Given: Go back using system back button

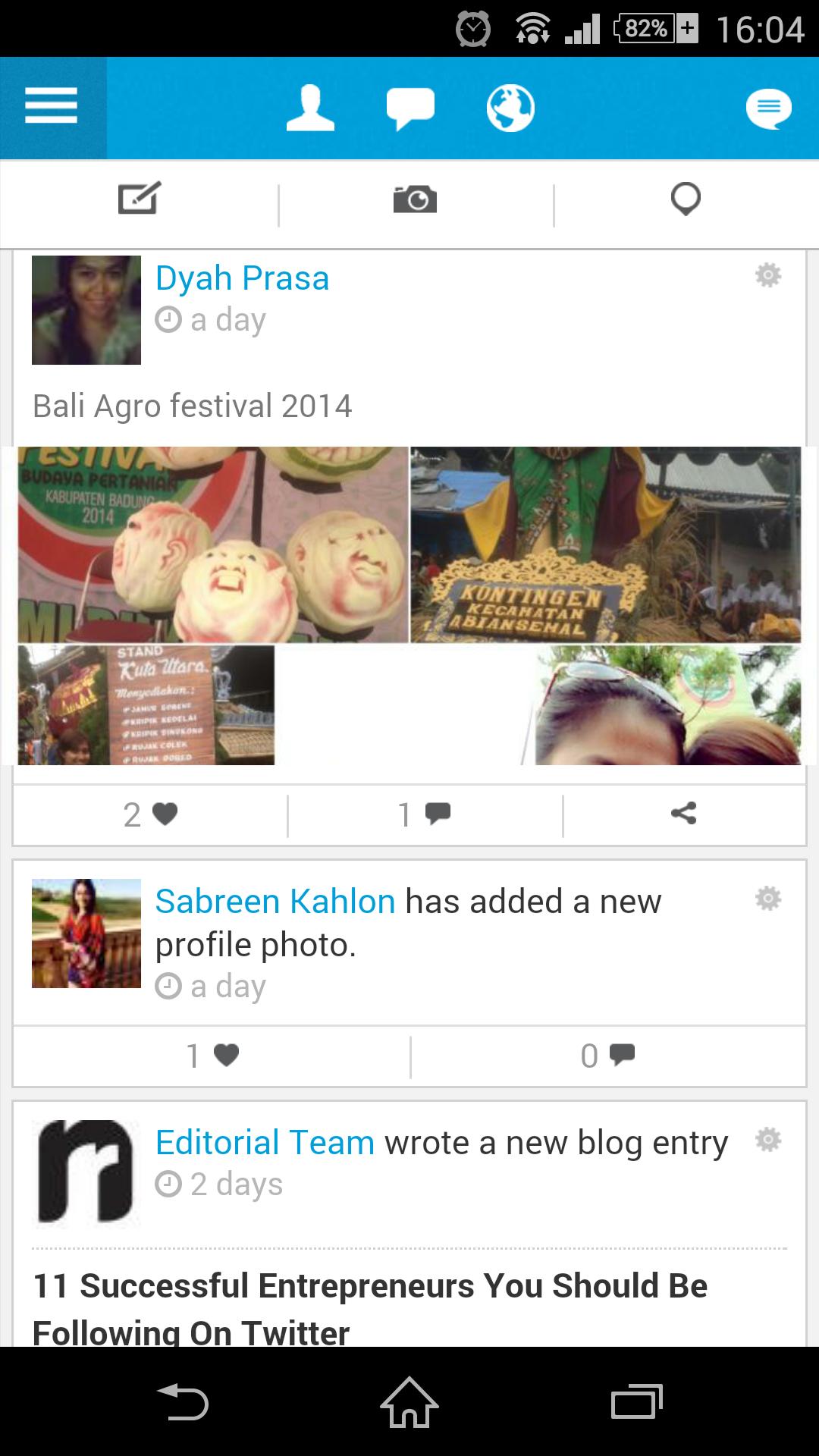Looking at the screenshot, I should (x=182, y=1401).
